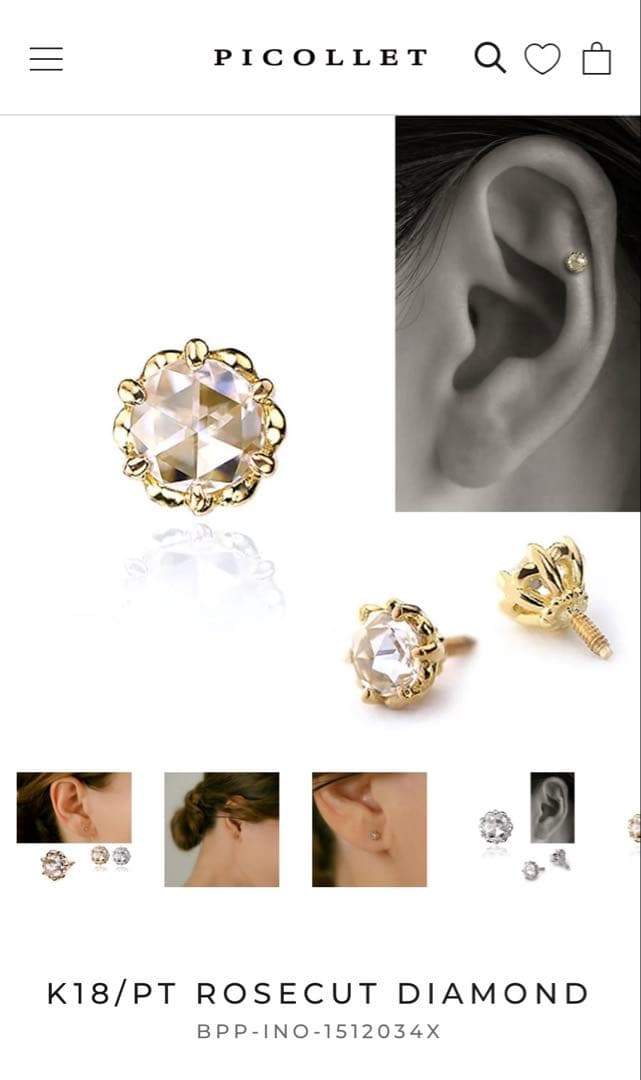This screenshot has height=1080, width=641.
Task: Select thumbnail of woman's ear with three earrings
Action: point(74,828)
